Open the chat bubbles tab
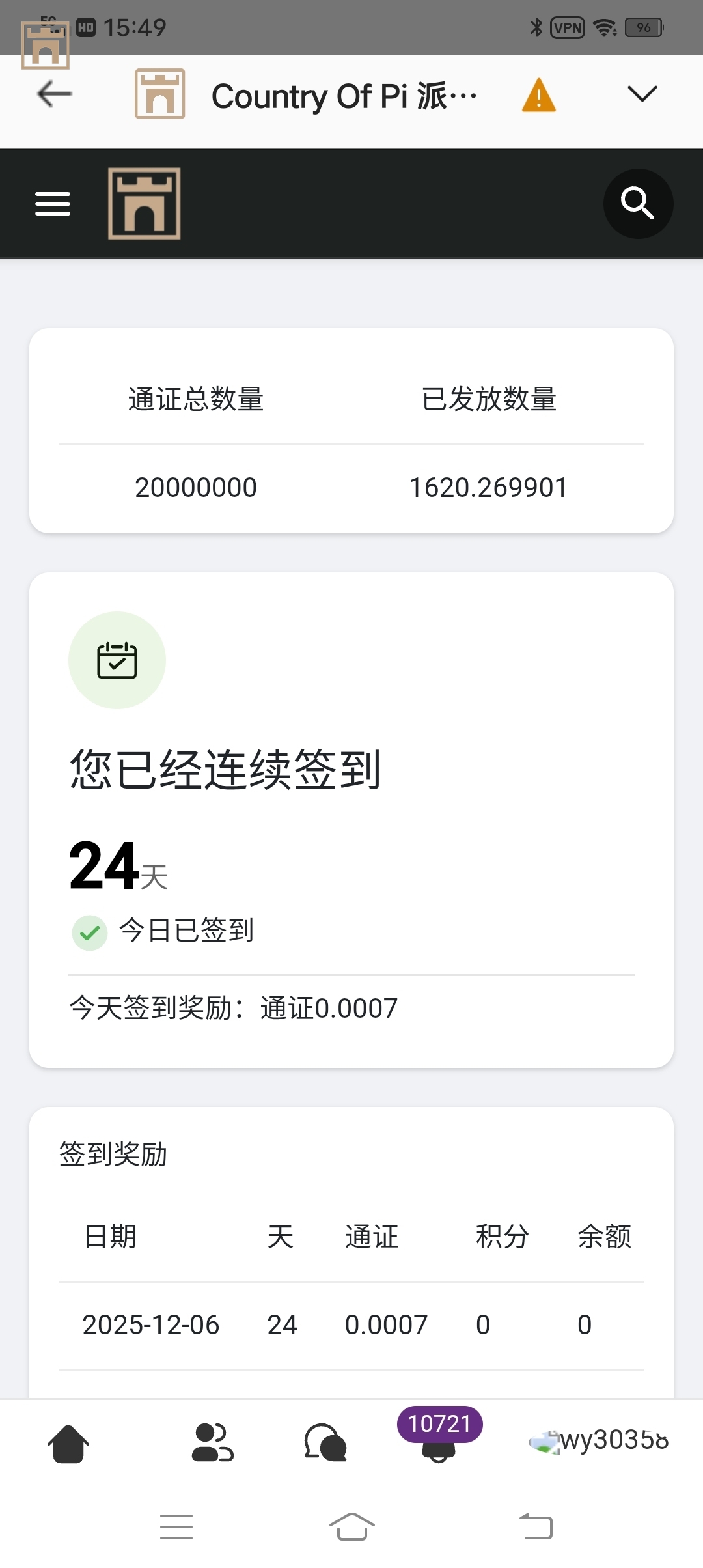Image resolution: width=703 pixels, height=1568 pixels. pyautogui.click(x=325, y=1443)
